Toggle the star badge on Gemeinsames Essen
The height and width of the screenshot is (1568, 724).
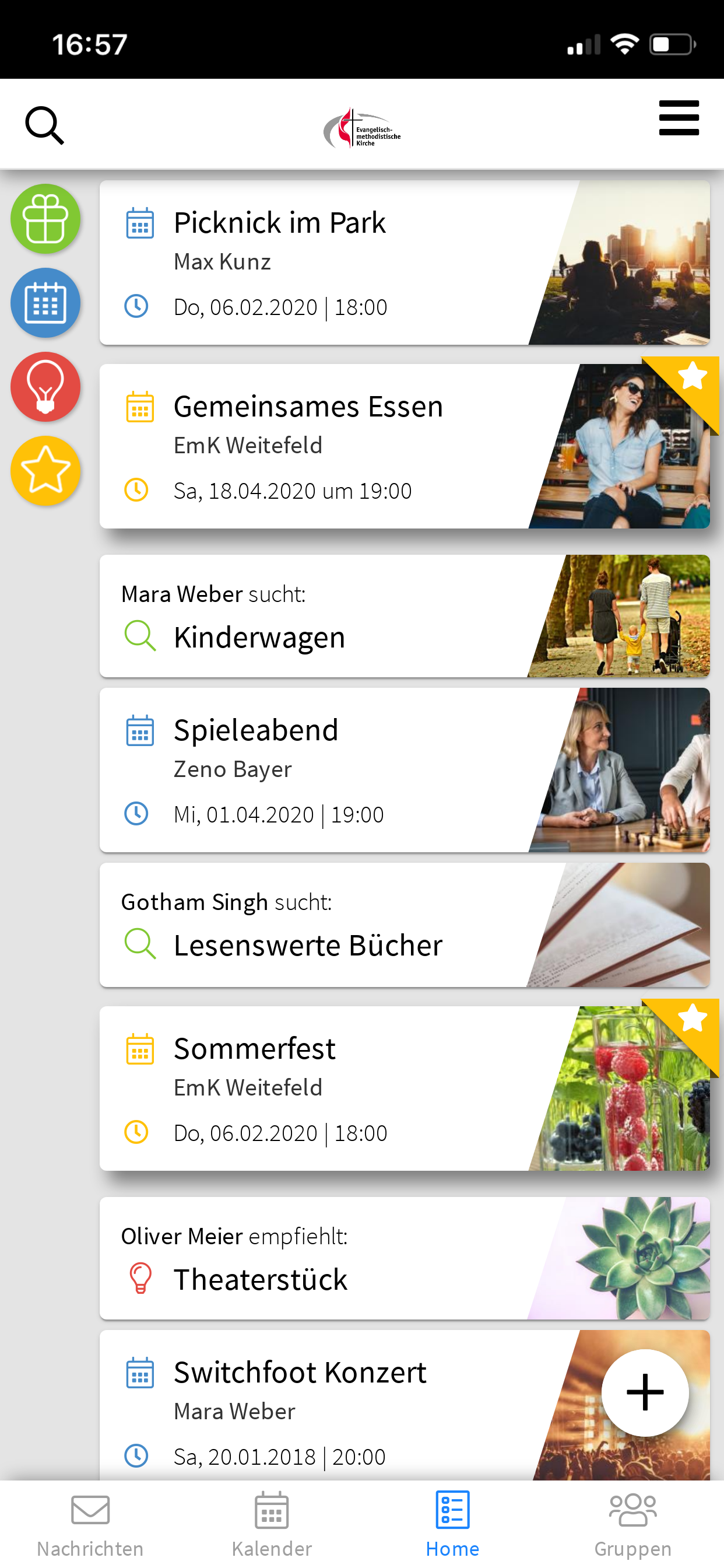coord(691,377)
